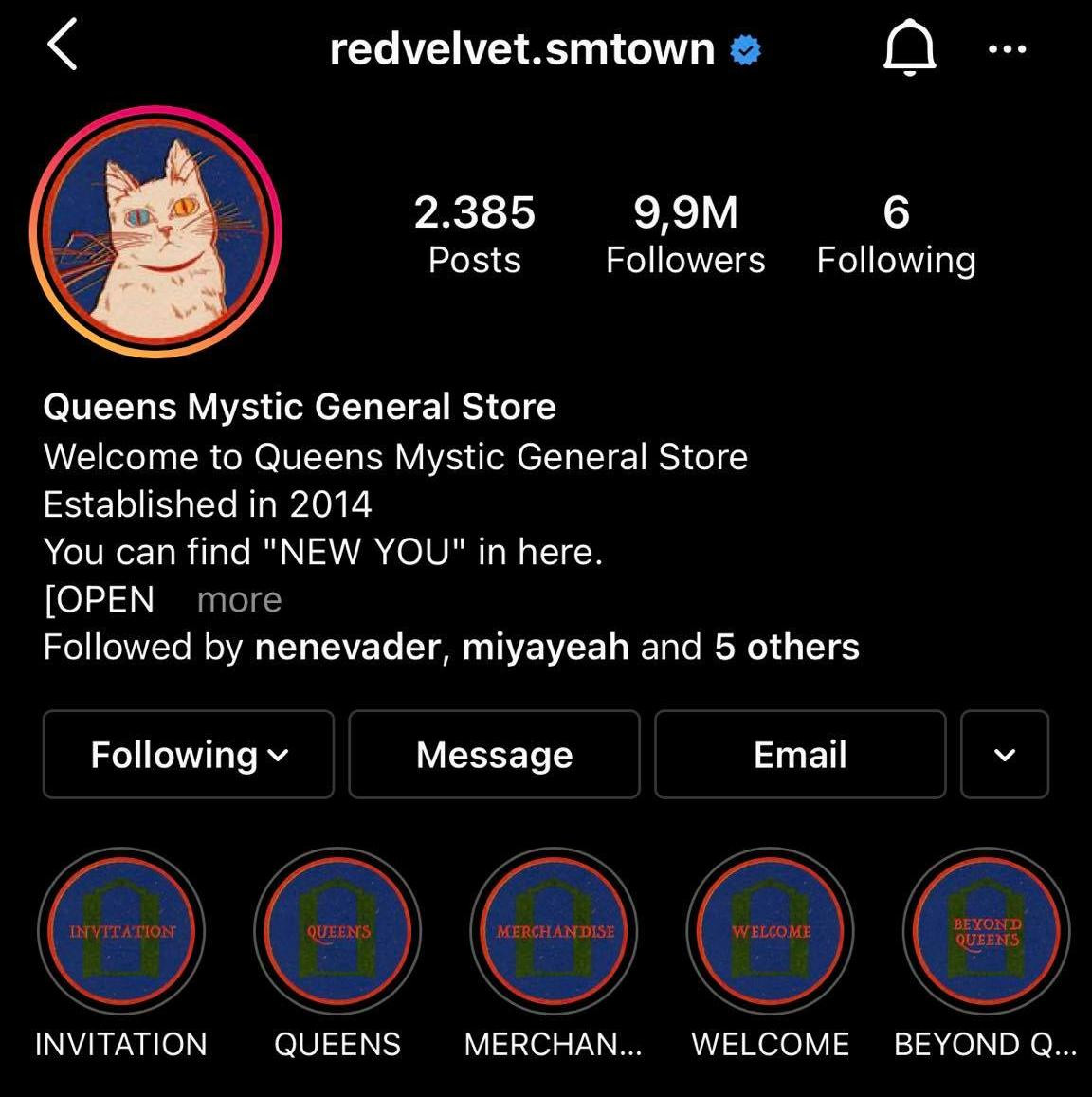The height and width of the screenshot is (1097, 1092).
Task: Open the QUEENS story highlight
Action: (337, 932)
